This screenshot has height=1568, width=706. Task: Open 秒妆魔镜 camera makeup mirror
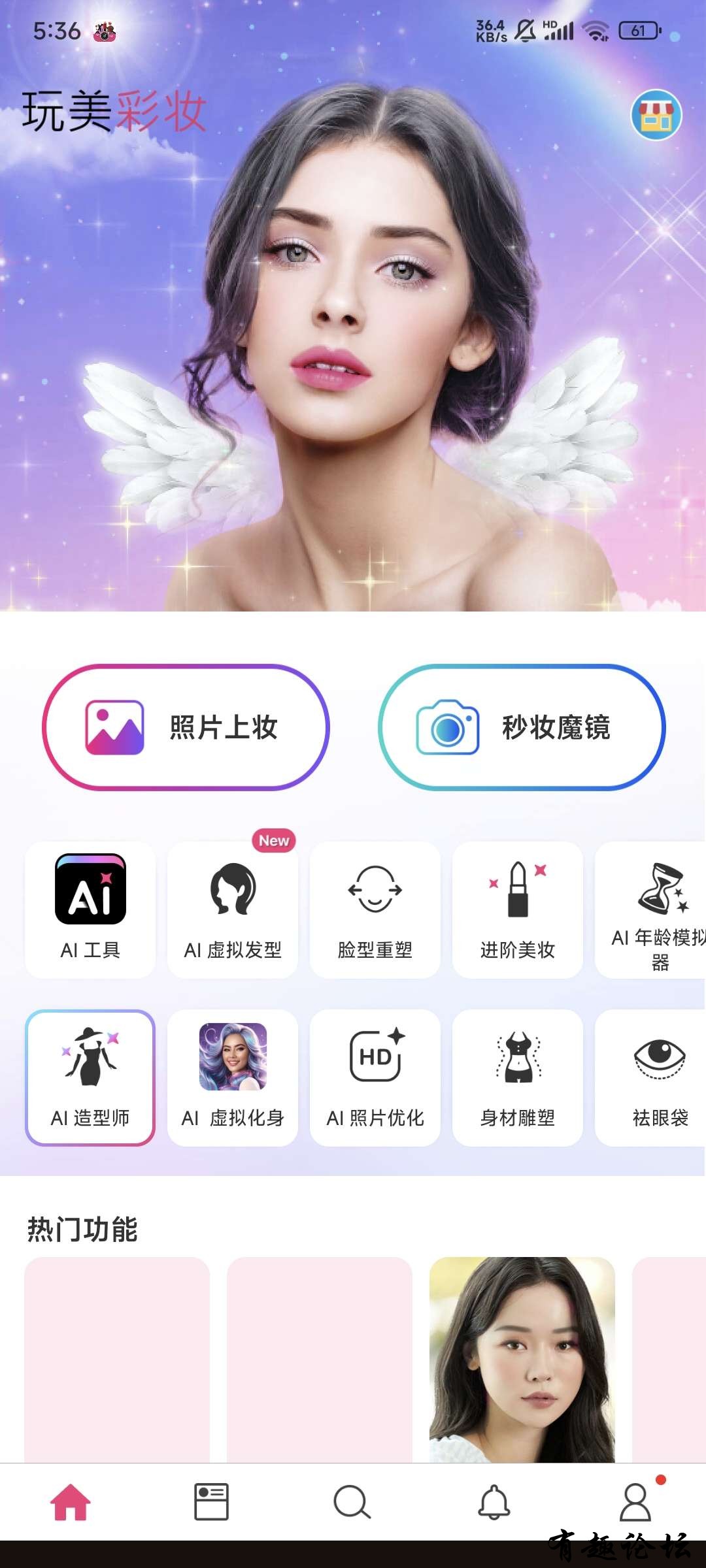522,727
